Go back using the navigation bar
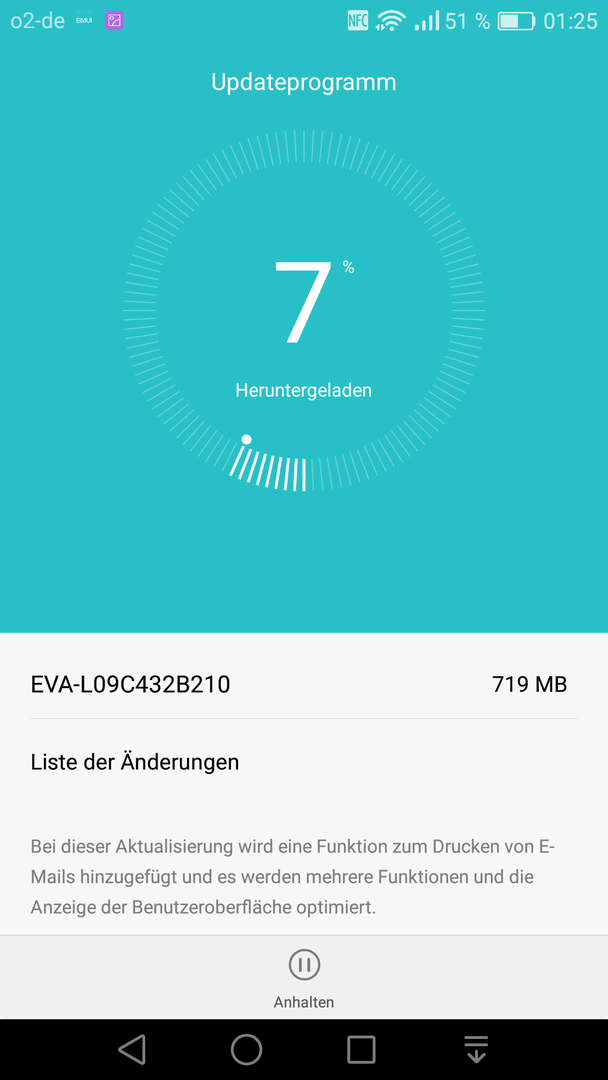 point(132,1050)
